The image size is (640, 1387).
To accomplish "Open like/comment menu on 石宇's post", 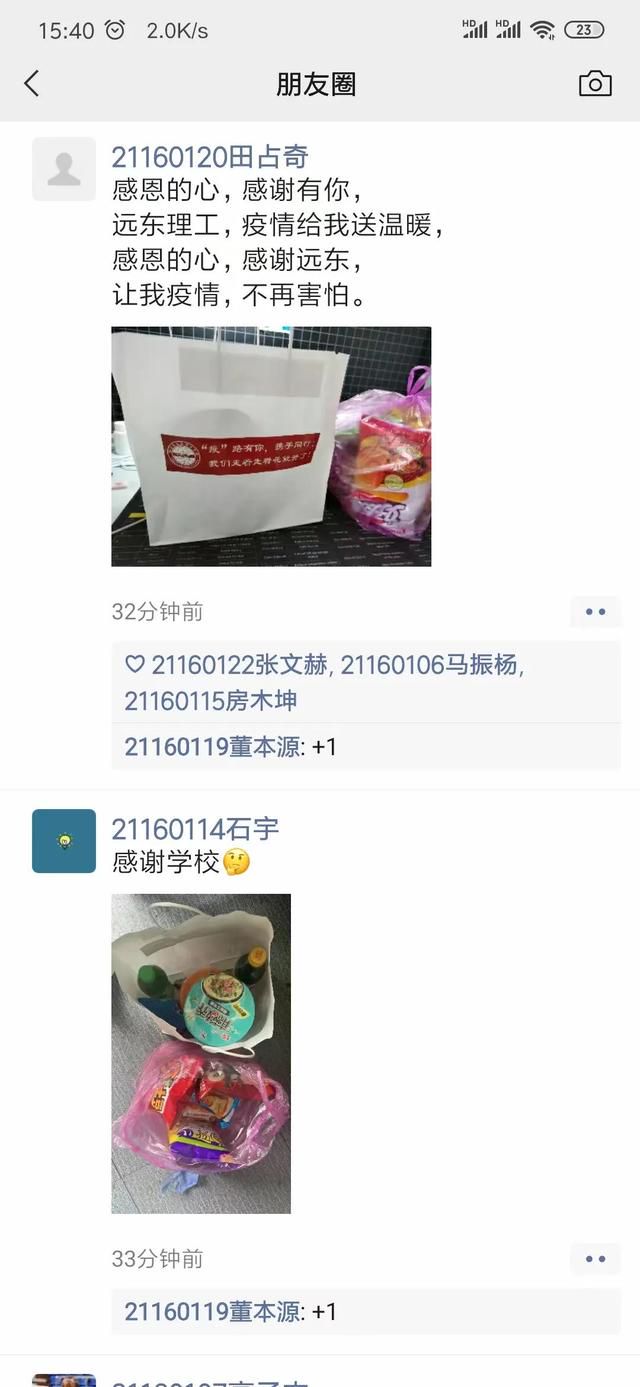I will [596, 1259].
